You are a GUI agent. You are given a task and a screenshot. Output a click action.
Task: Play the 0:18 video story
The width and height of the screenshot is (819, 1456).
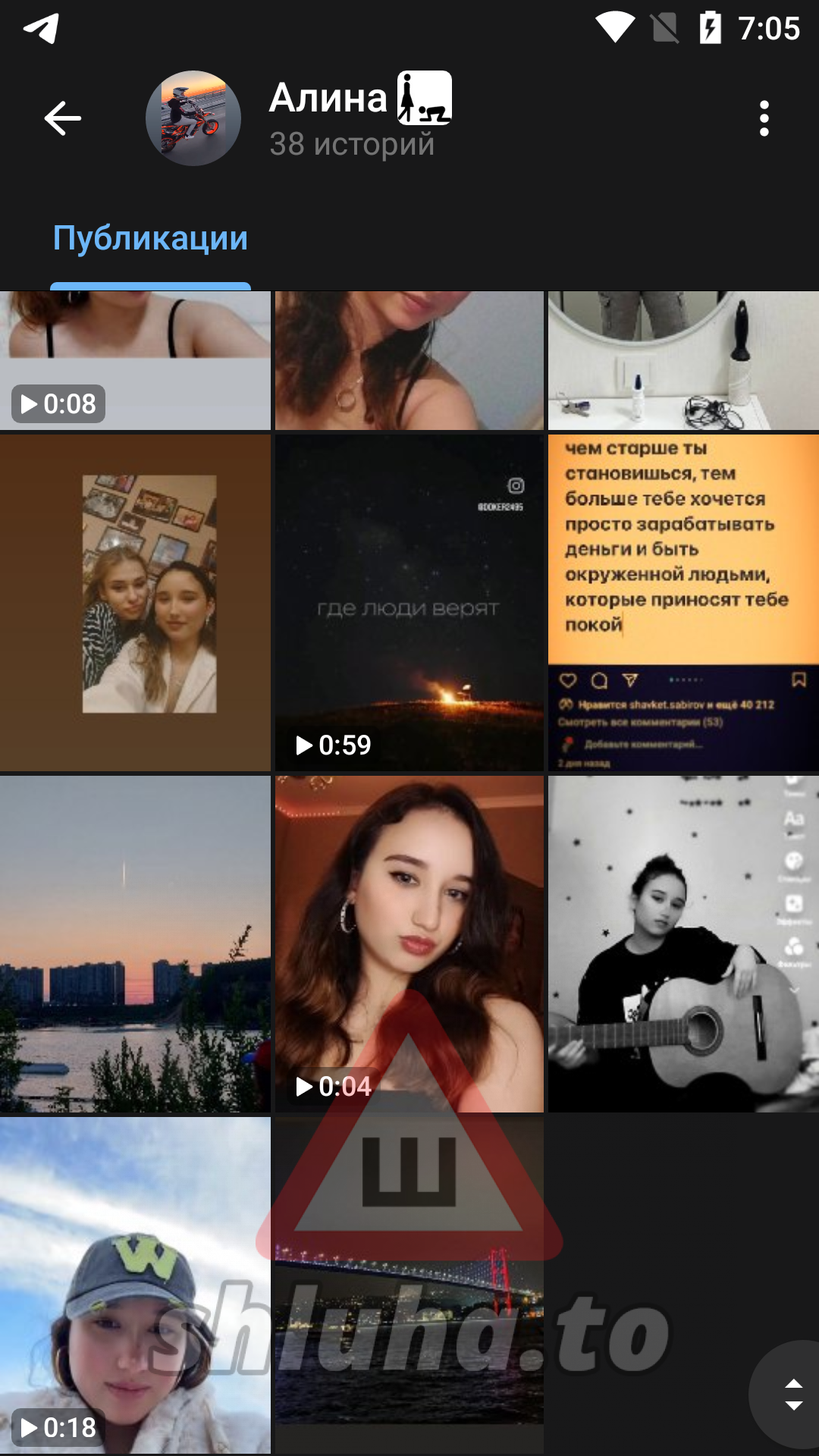135,1285
